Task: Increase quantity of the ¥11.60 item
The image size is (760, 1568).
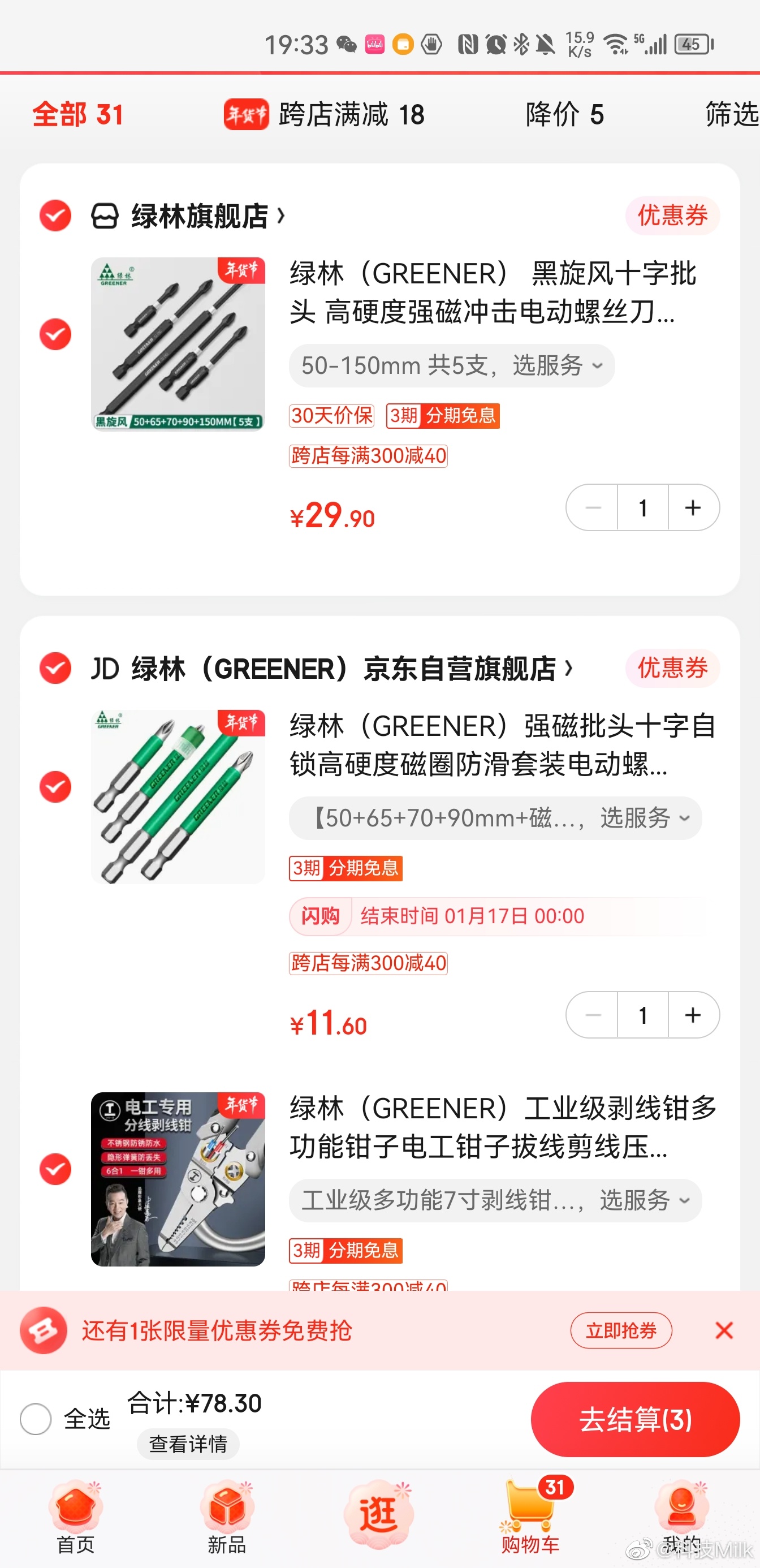Action: (693, 1015)
